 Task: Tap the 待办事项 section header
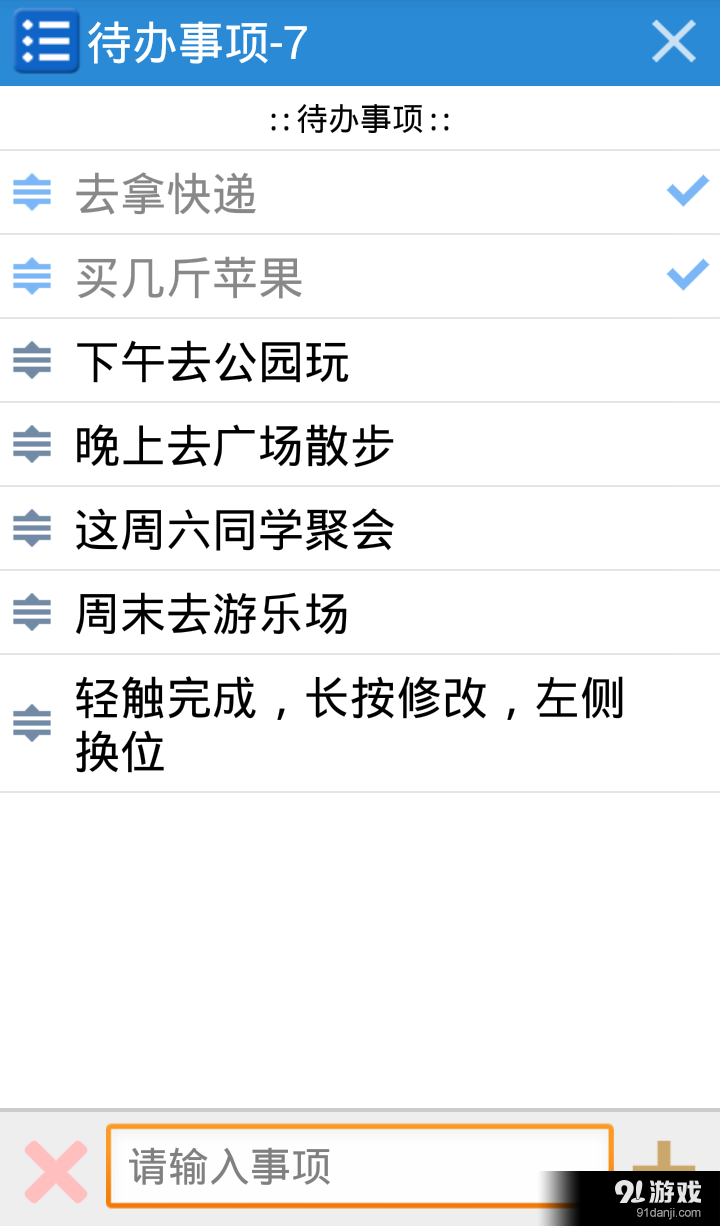point(360,118)
